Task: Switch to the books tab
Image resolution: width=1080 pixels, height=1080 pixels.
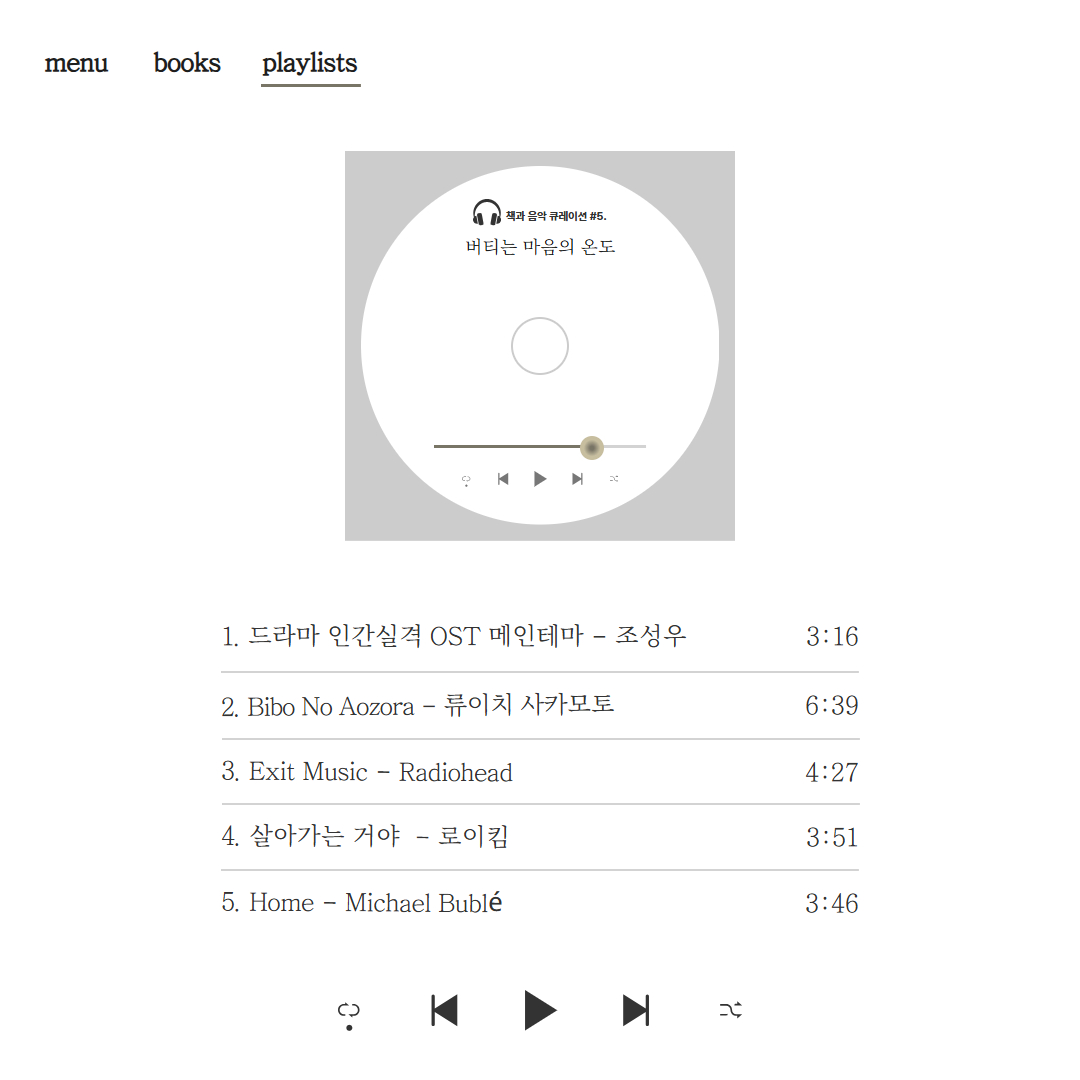Action: [x=187, y=63]
